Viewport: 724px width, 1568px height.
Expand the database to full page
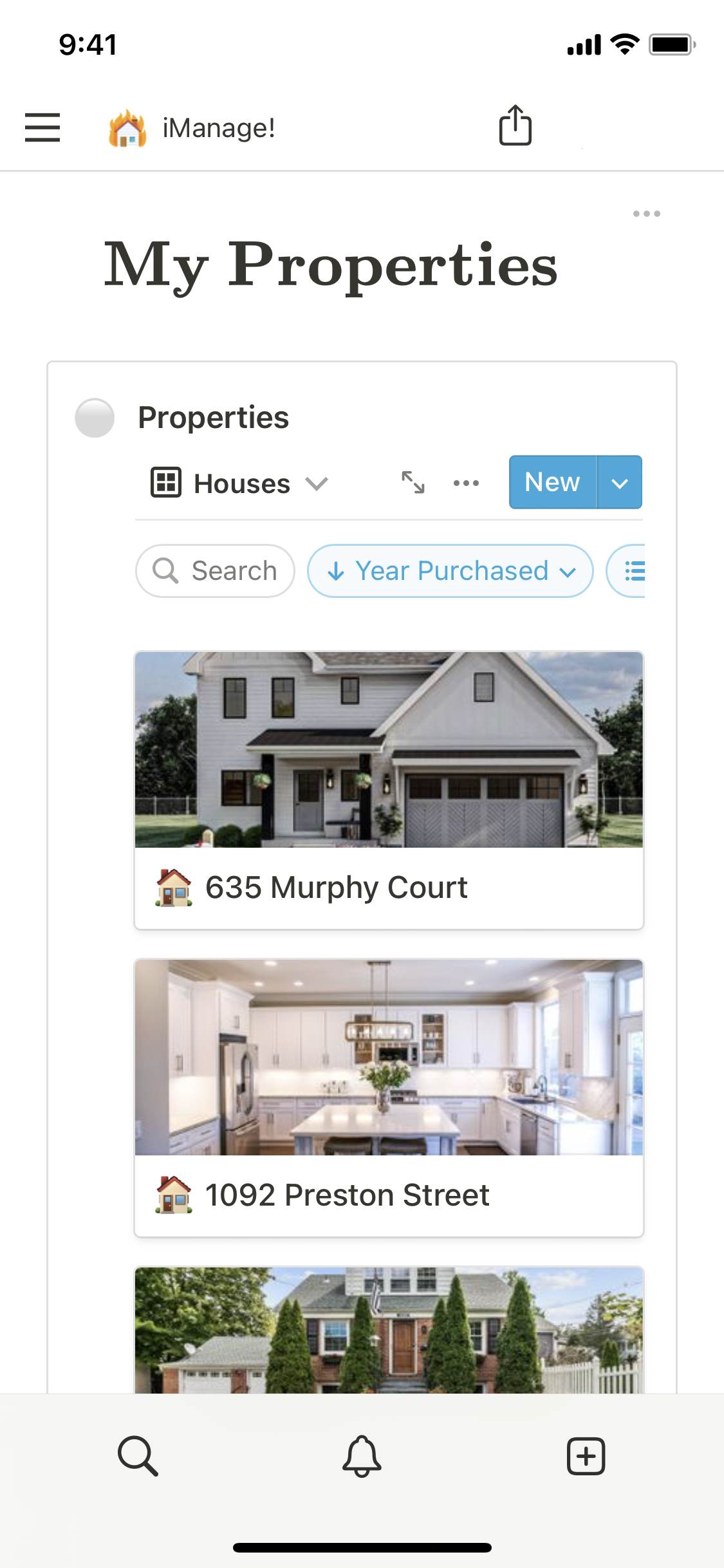(x=413, y=482)
